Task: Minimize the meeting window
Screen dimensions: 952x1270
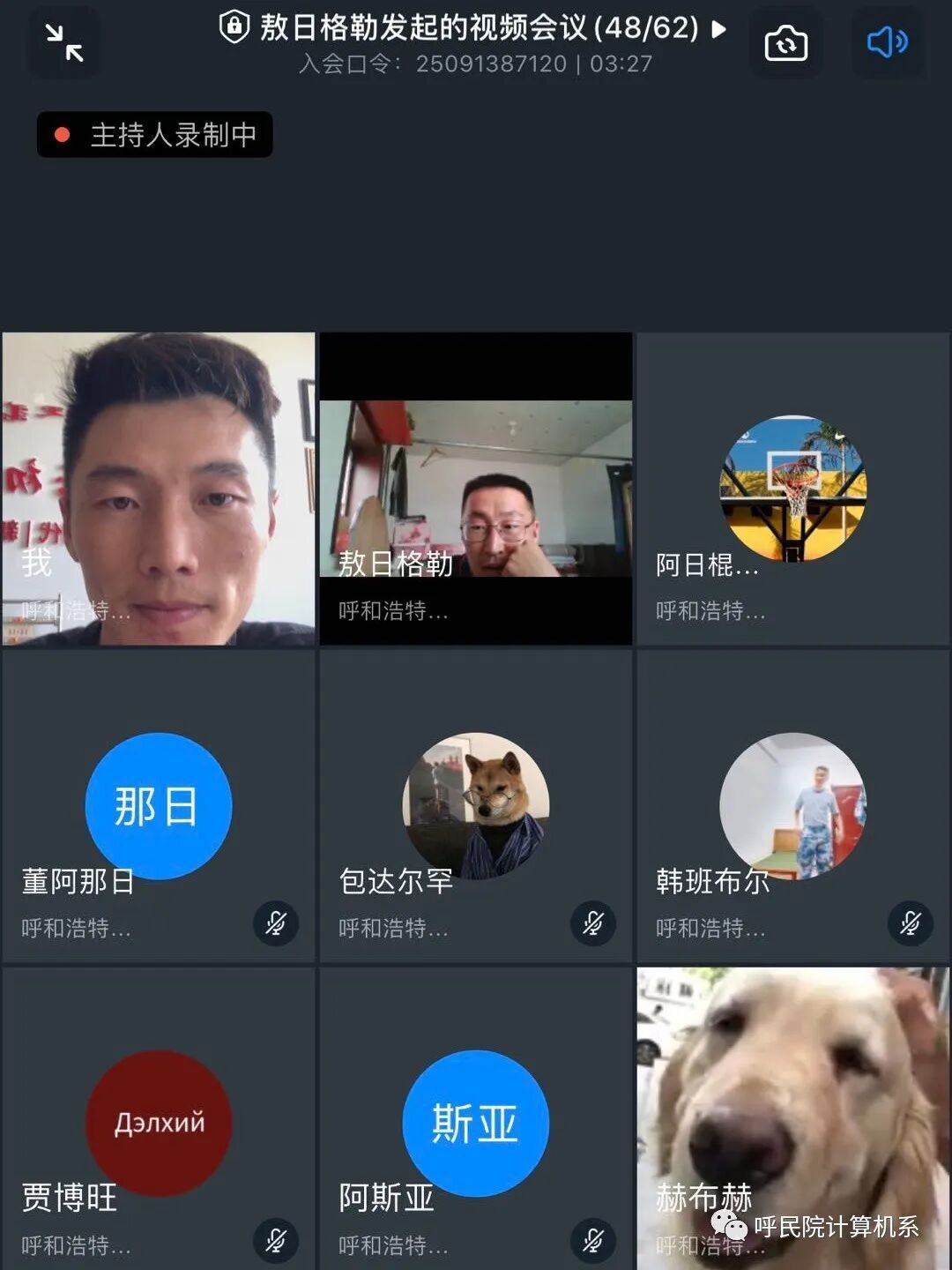Action: point(64,42)
